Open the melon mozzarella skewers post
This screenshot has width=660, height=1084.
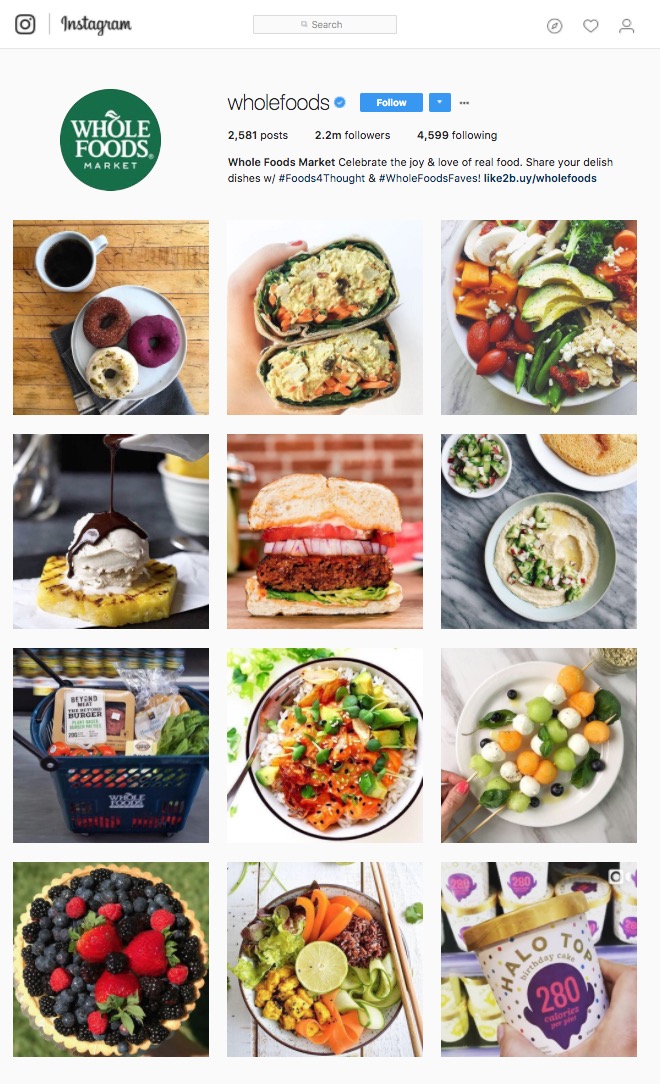539,745
